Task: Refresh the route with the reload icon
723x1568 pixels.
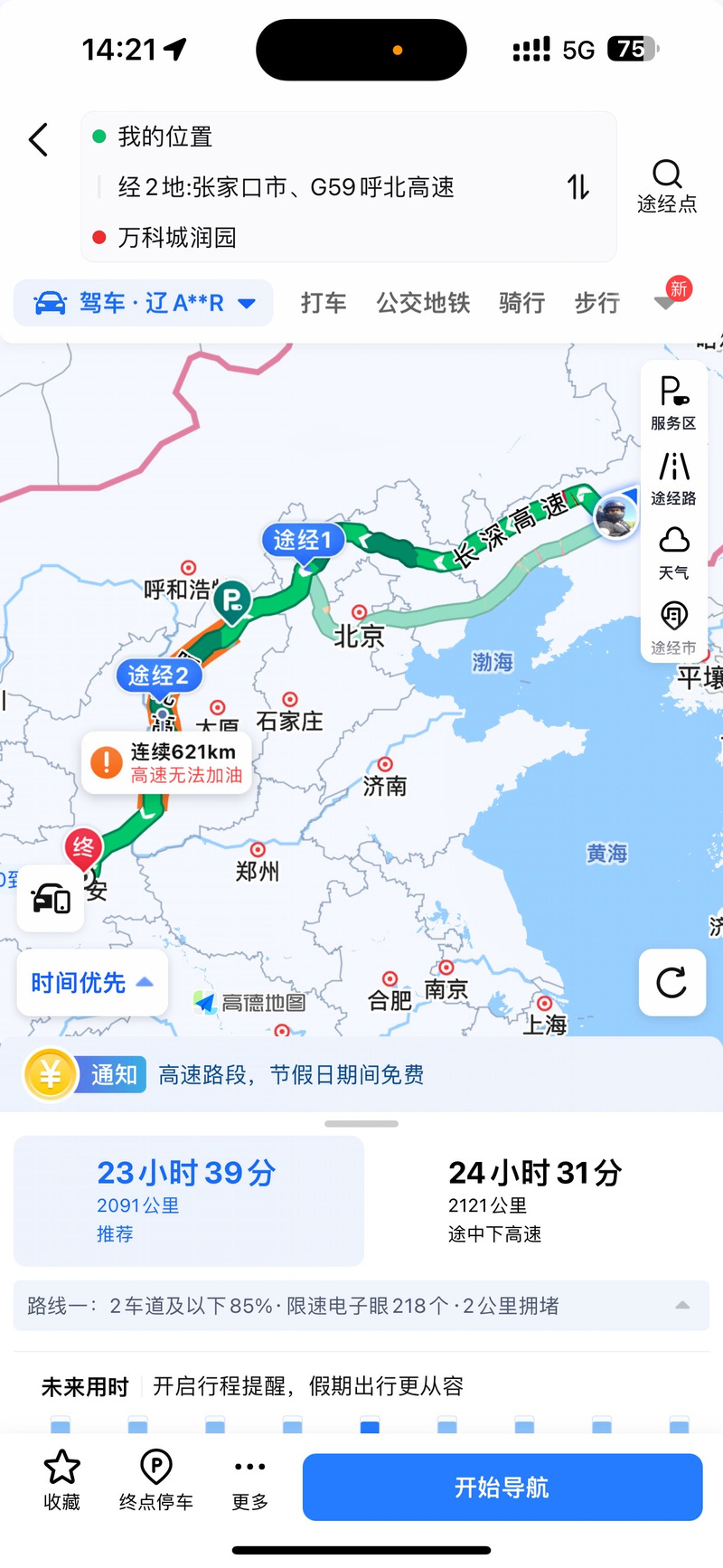Action: tap(671, 984)
